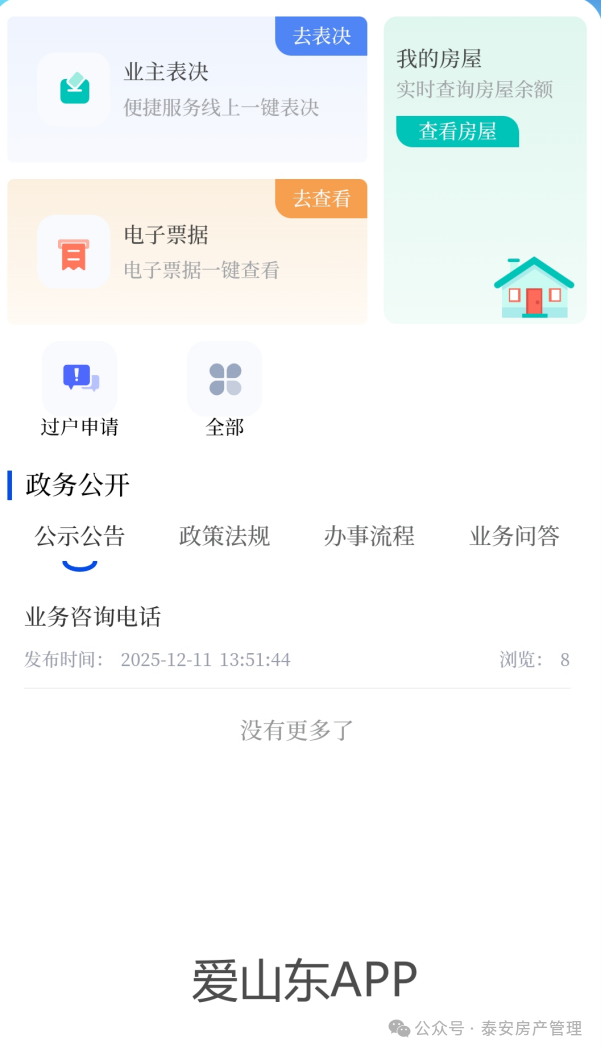Tap the 查看房屋 button
This screenshot has height=1052, width=601.
pyautogui.click(x=457, y=131)
